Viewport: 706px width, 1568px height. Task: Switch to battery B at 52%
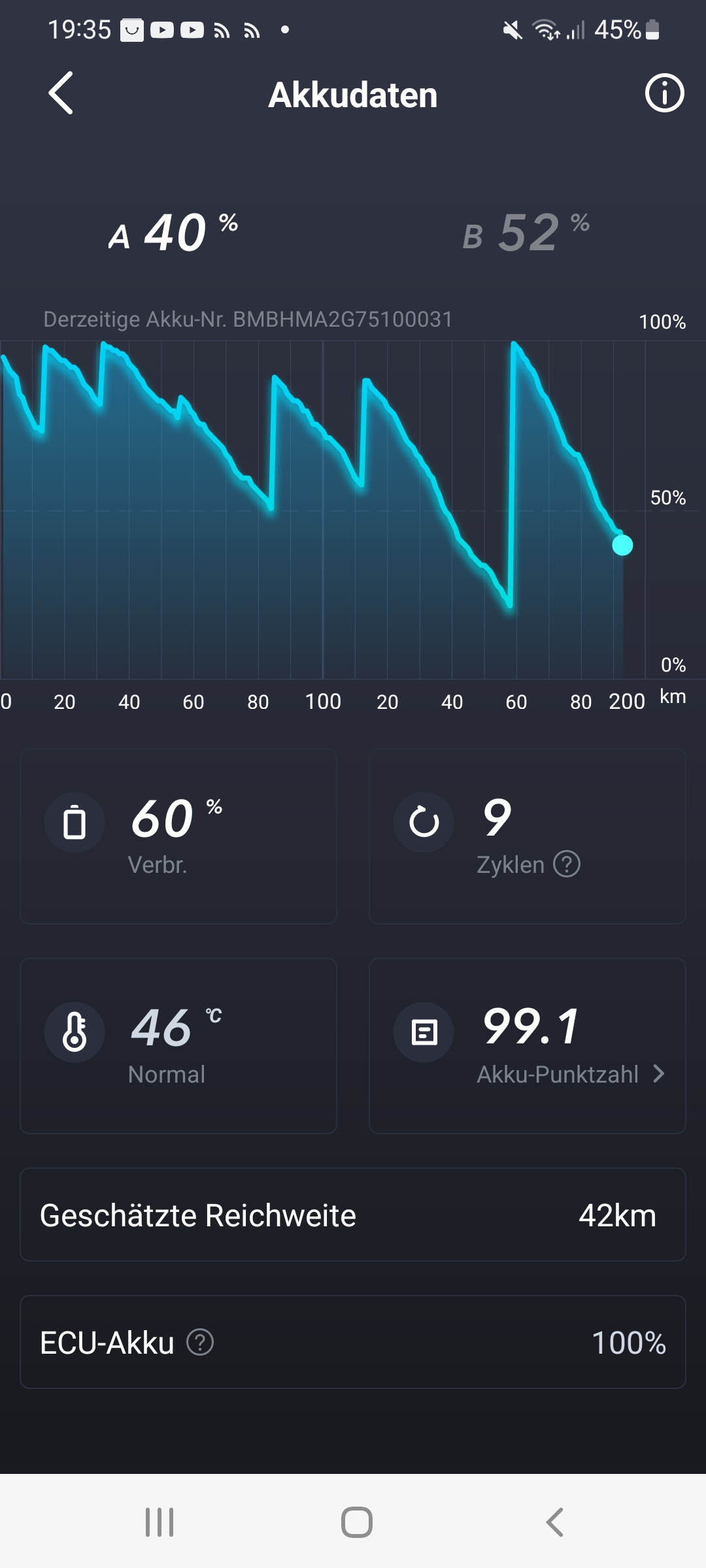(526, 233)
